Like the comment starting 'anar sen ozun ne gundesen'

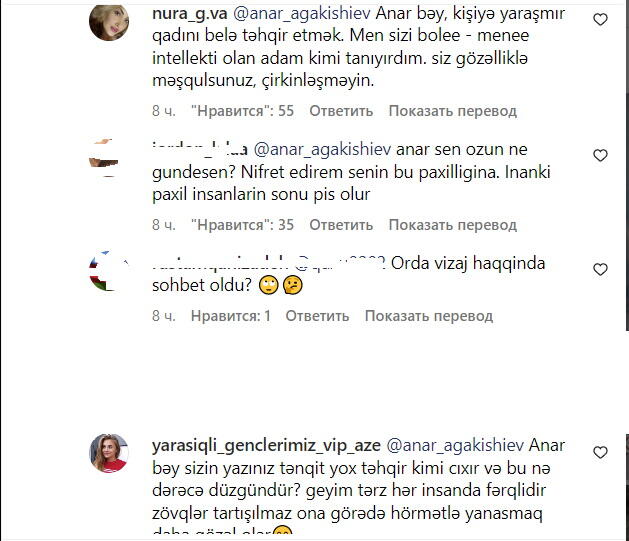click(x=600, y=155)
